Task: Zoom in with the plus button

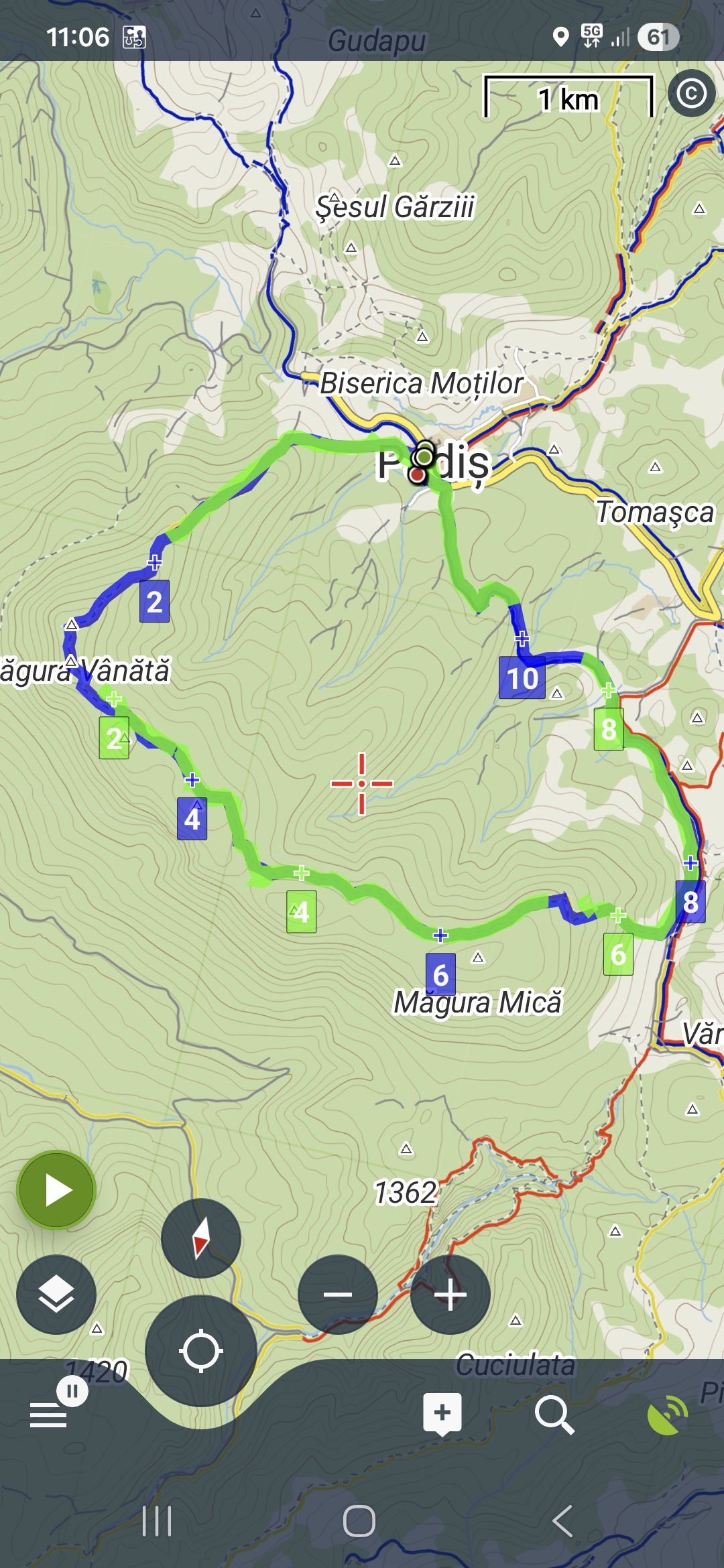Action: (450, 1294)
